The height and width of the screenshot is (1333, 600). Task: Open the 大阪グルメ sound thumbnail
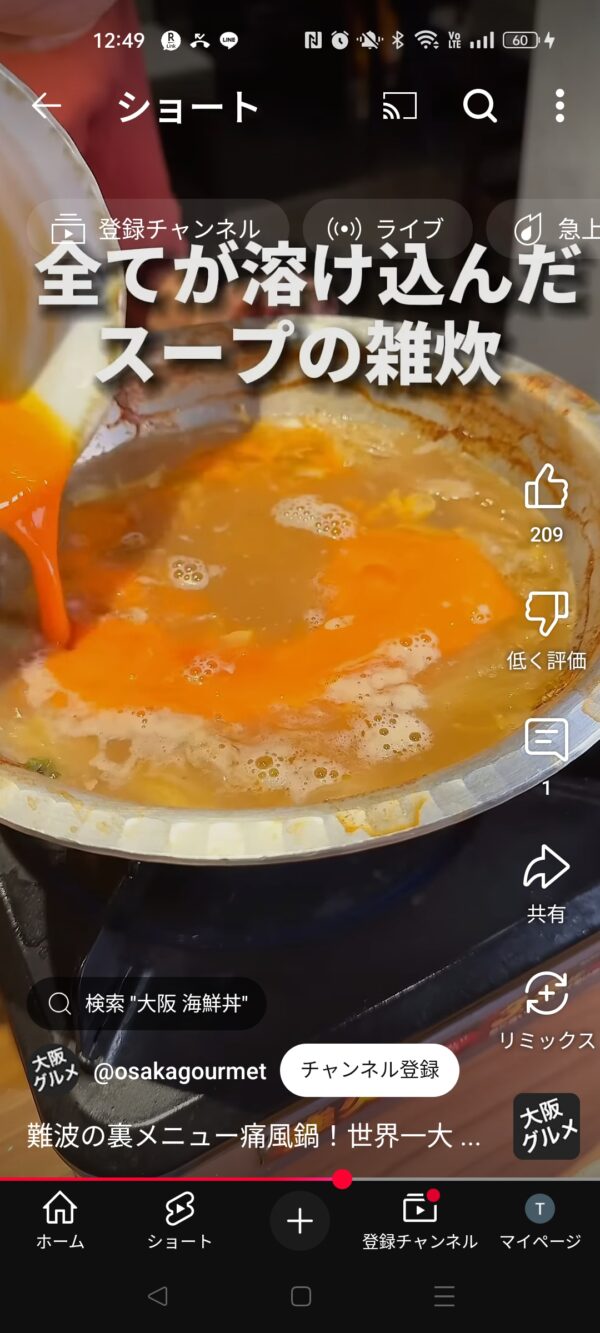546,1126
